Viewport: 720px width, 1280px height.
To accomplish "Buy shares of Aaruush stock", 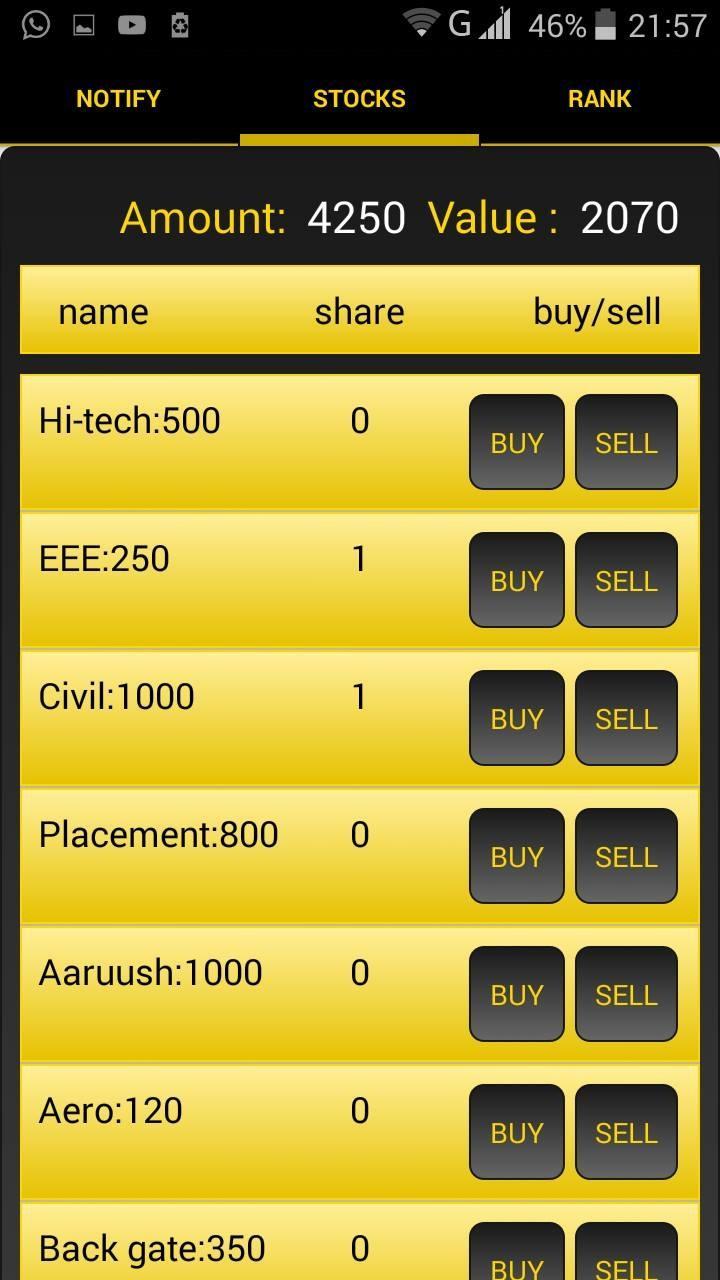I will pos(516,994).
